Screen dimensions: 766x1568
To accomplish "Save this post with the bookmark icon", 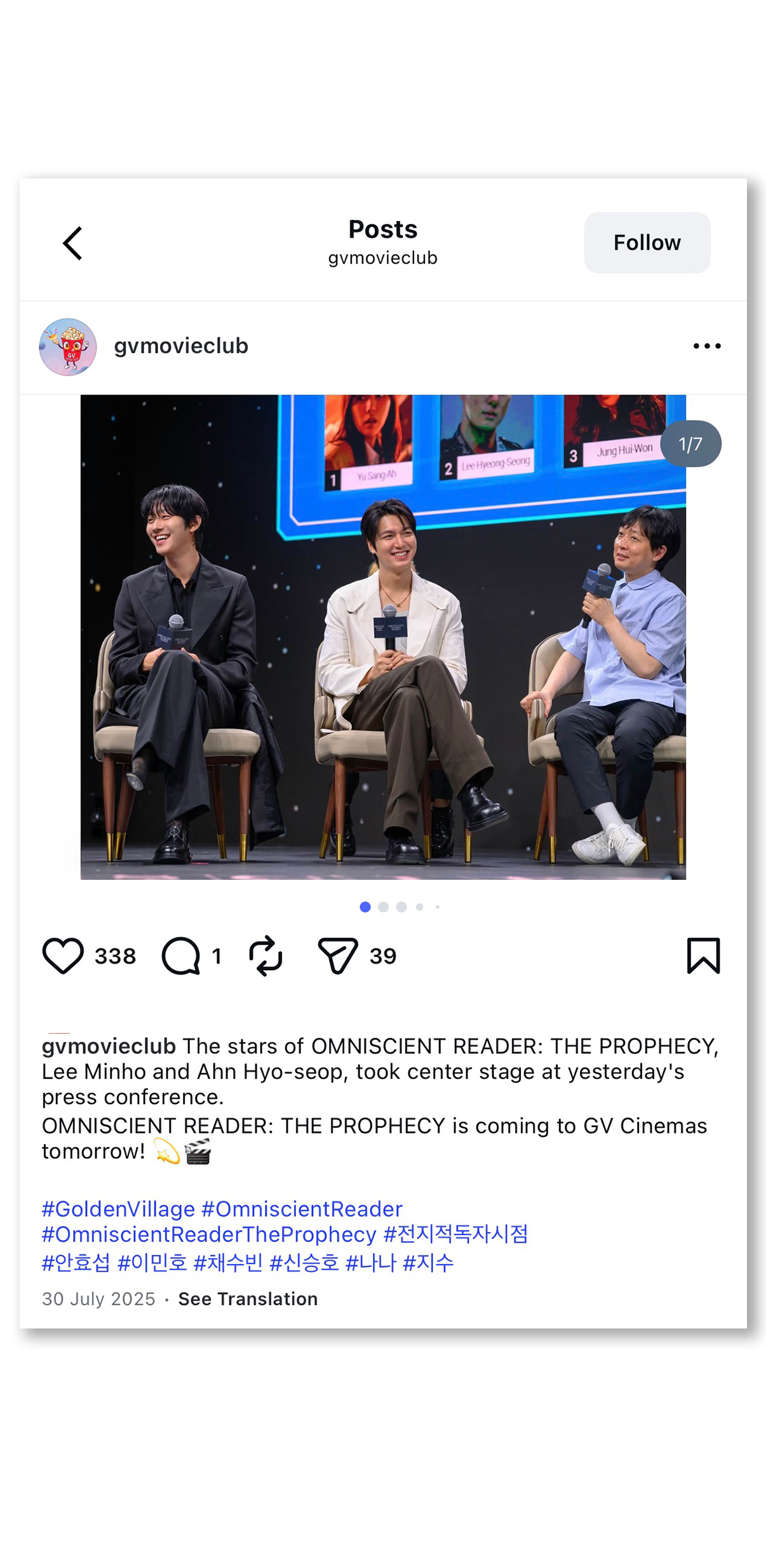I will 703,956.
